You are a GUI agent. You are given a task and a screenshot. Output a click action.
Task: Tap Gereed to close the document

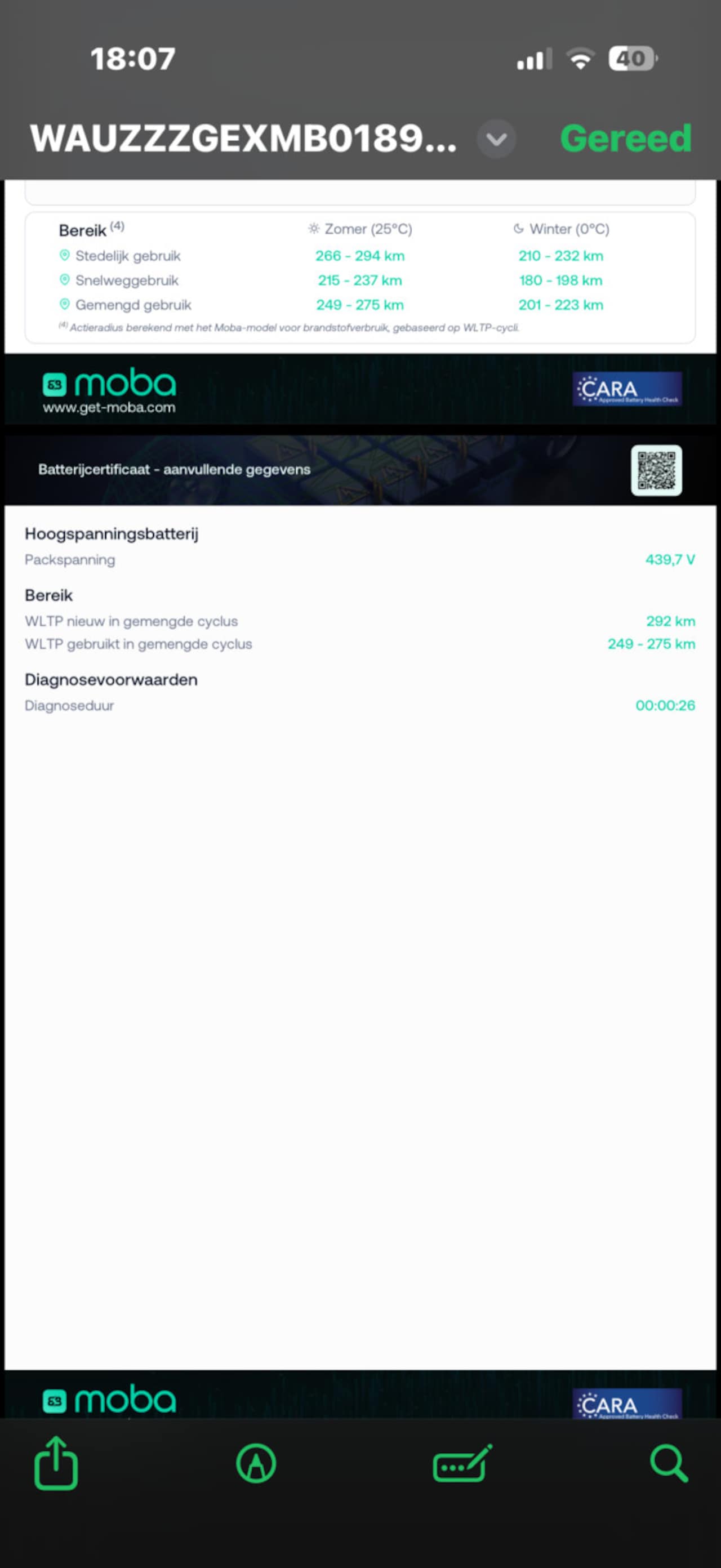point(625,139)
